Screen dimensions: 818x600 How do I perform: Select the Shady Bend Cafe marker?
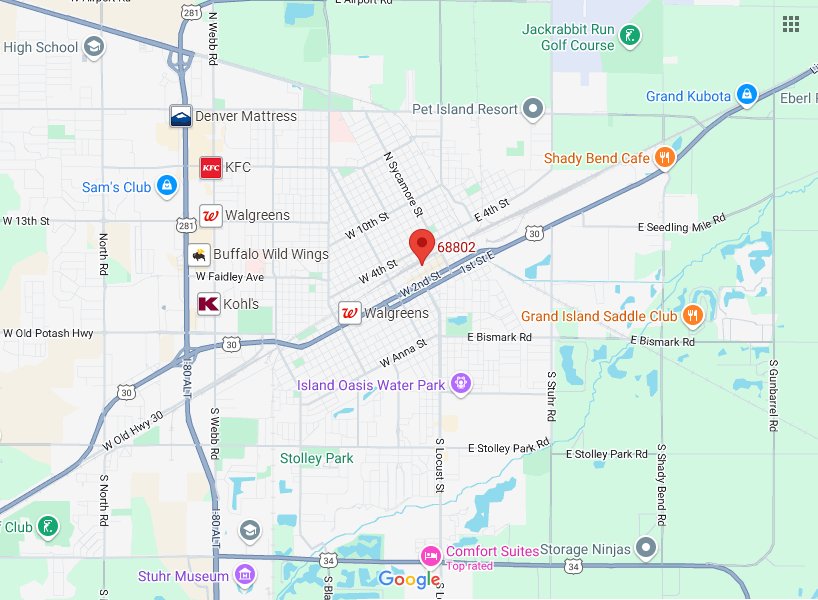click(665, 158)
